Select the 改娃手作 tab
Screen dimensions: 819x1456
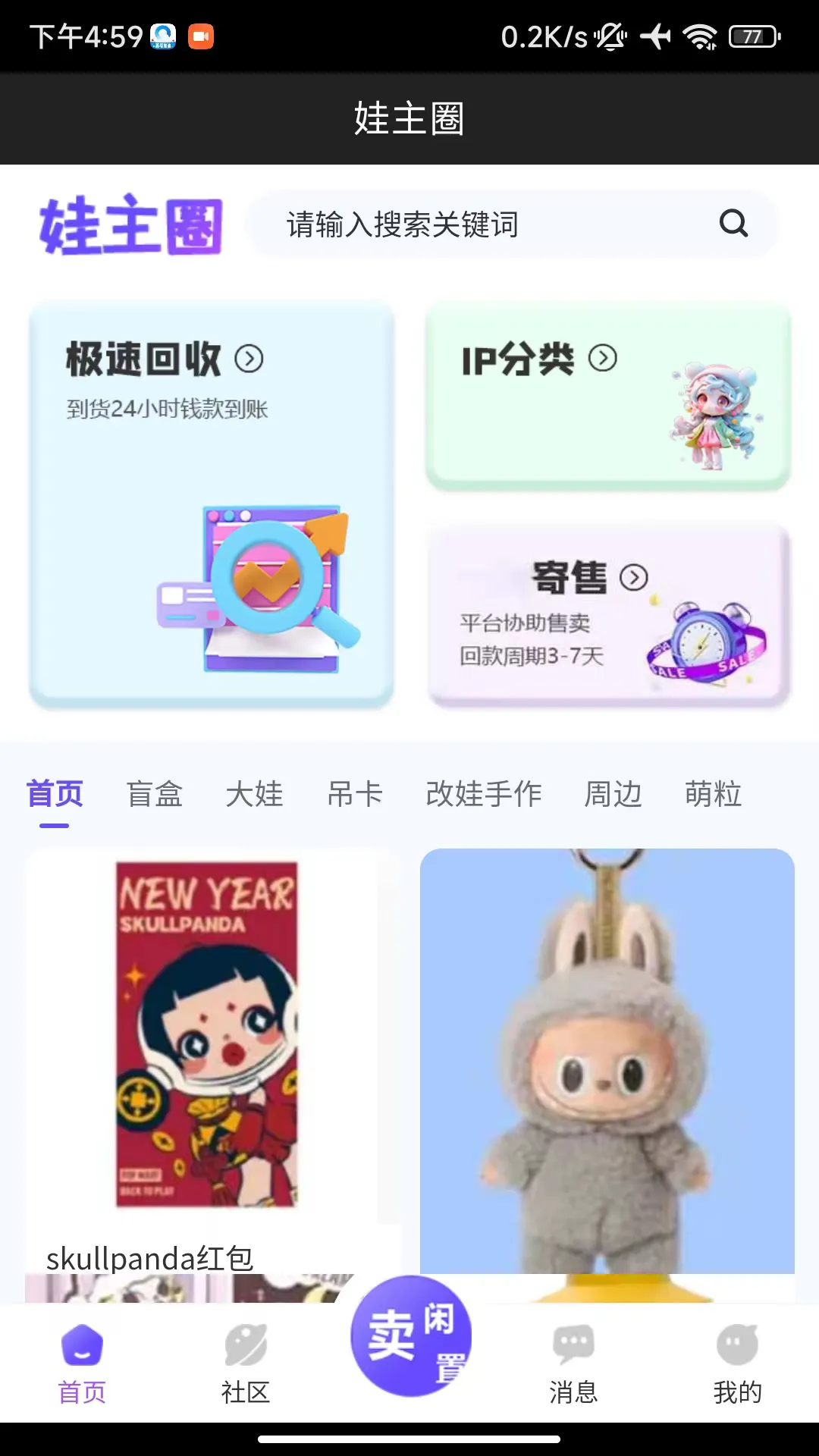pos(484,794)
